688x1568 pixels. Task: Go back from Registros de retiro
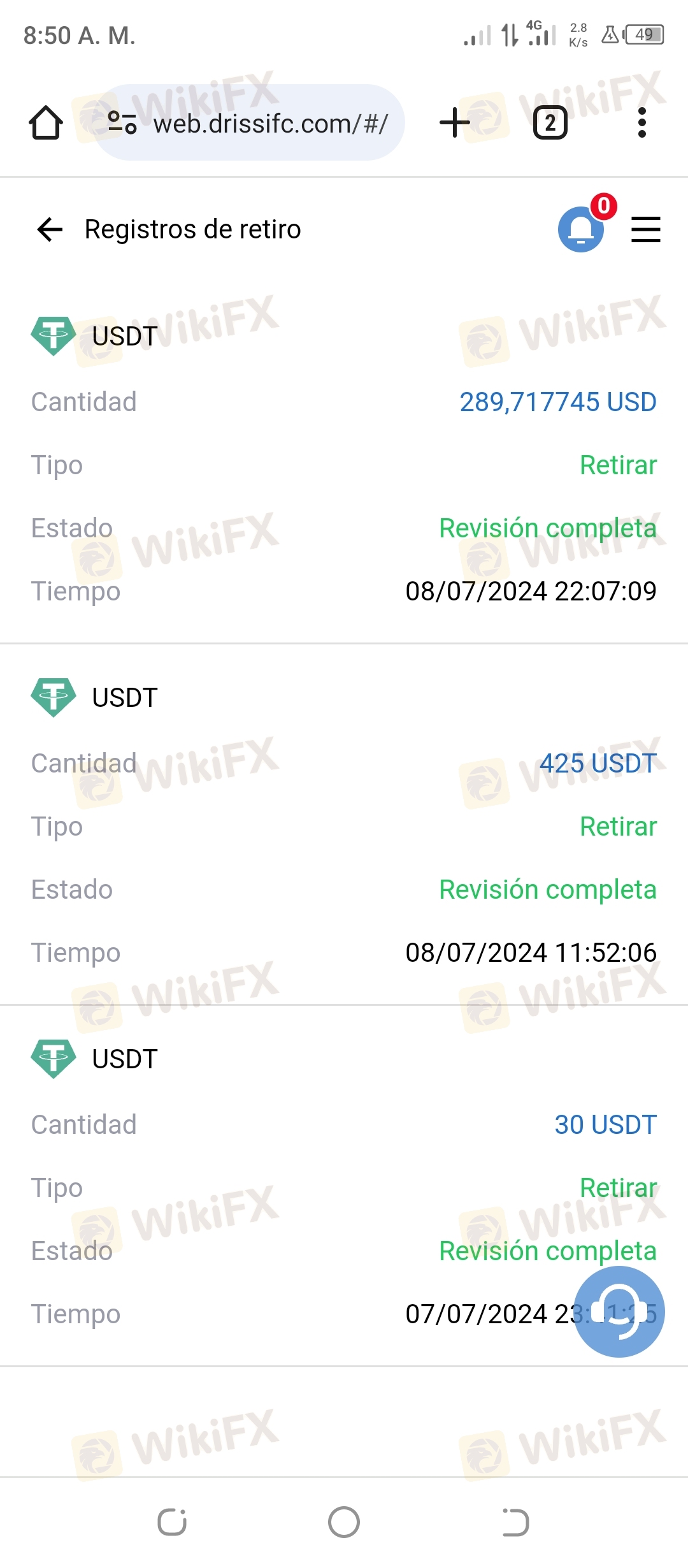click(50, 229)
